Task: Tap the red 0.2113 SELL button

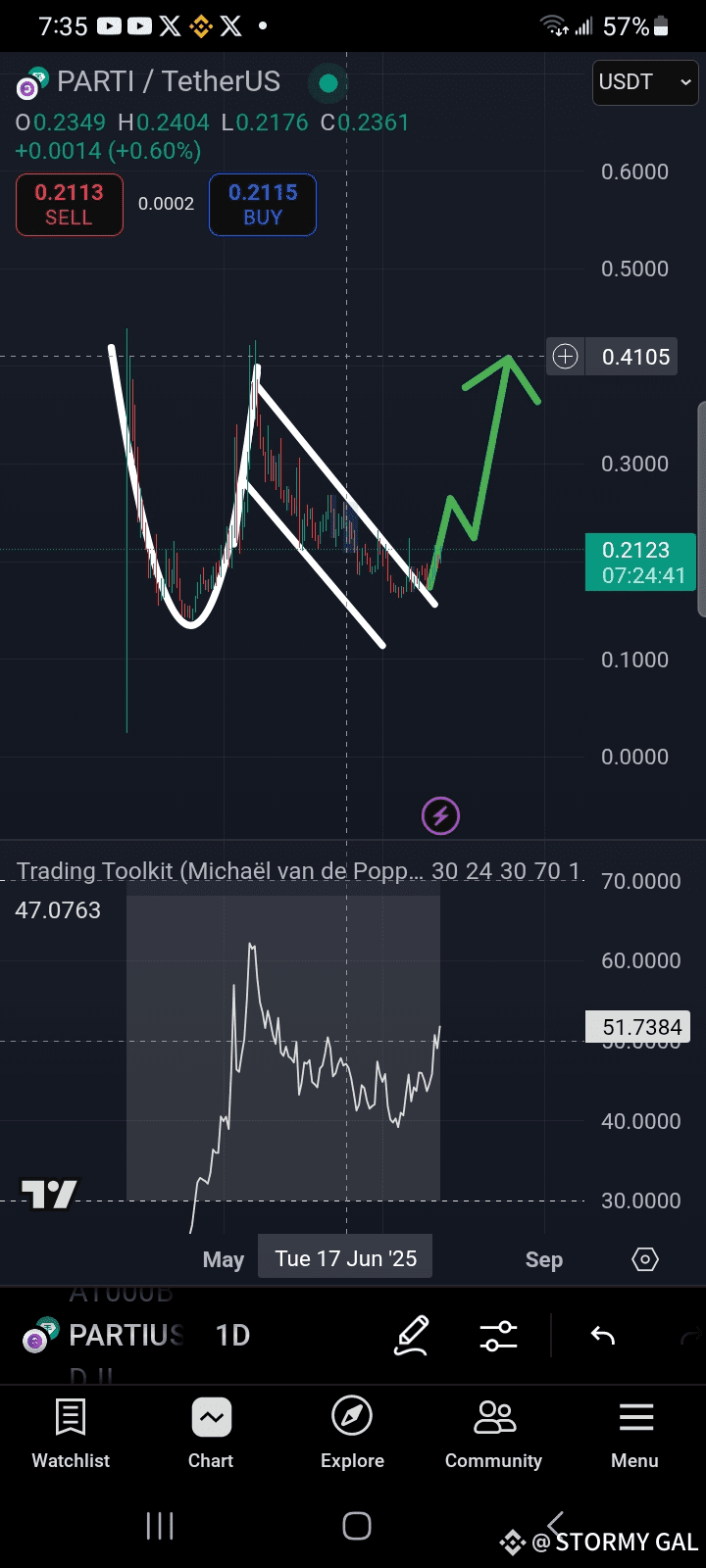Action: pyautogui.click(x=69, y=205)
